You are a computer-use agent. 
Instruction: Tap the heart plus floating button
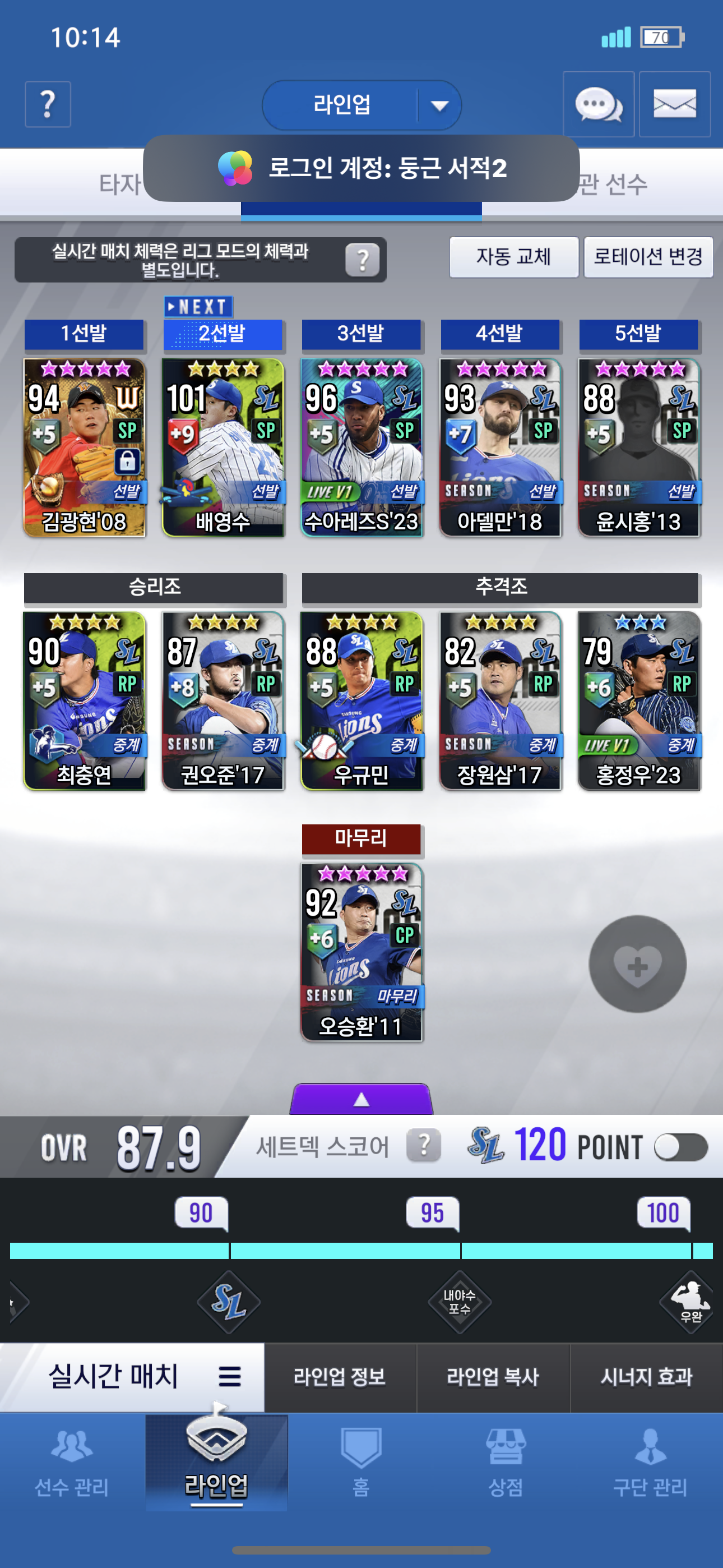pos(637,963)
